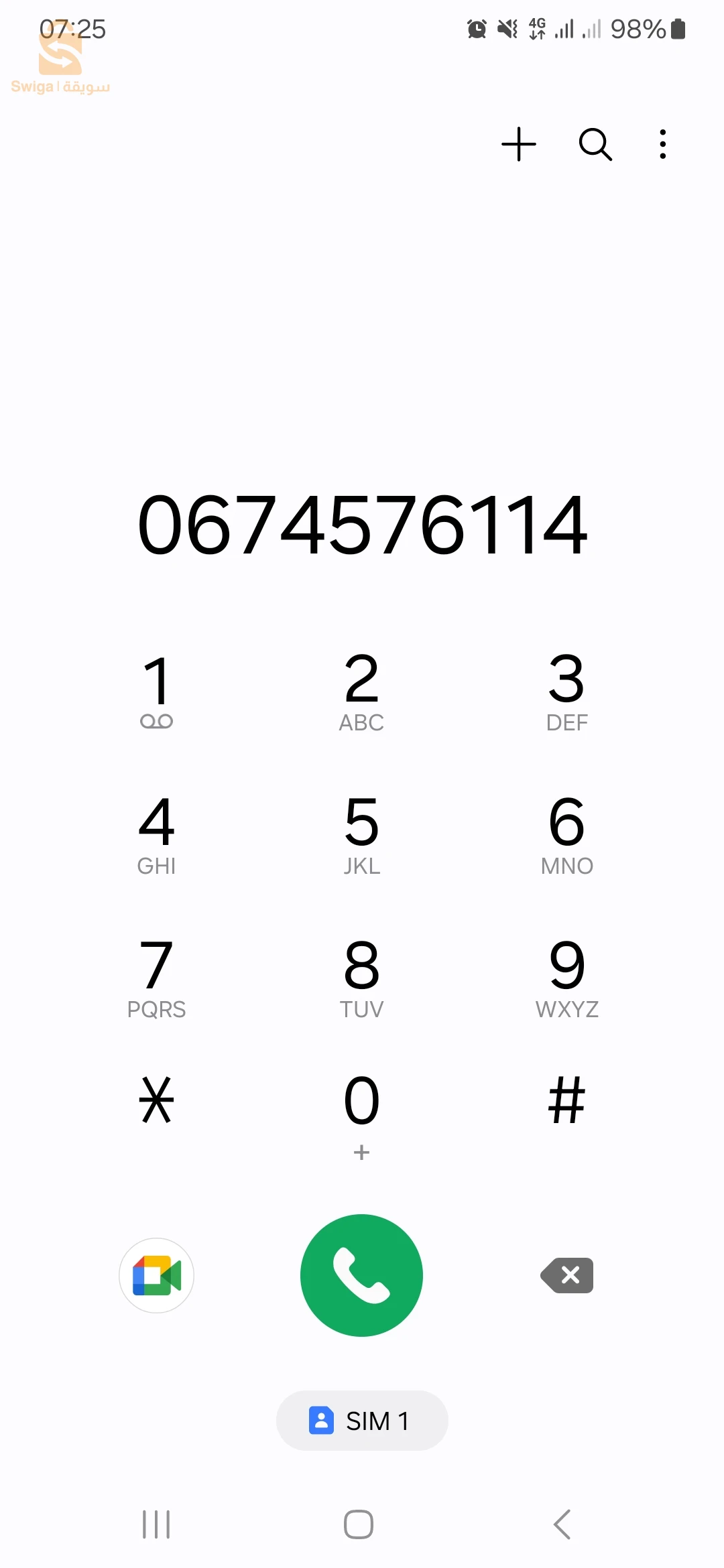Enter digit 9 WXYZ
The width and height of the screenshot is (724, 1568).
tap(566, 977)
